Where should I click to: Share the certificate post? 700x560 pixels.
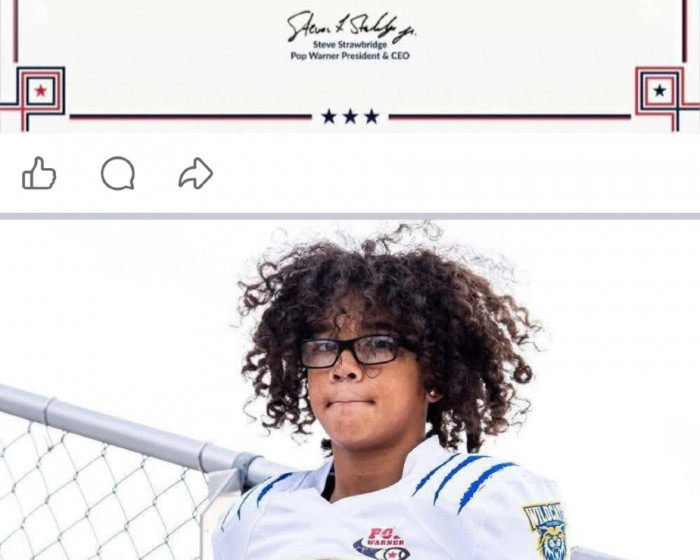click(x=196, y=173)
